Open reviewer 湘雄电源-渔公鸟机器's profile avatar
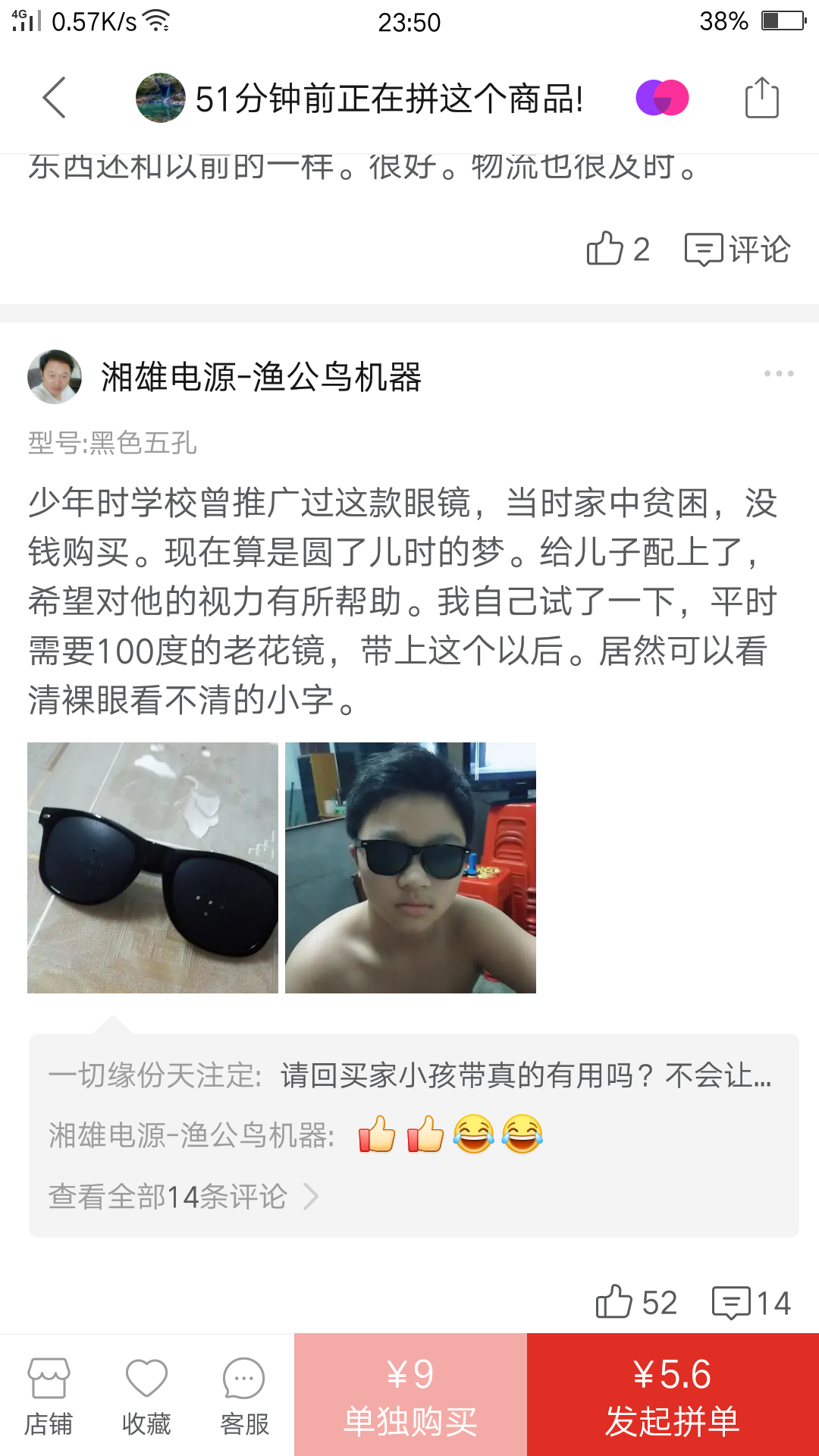 tap(55, 376)
